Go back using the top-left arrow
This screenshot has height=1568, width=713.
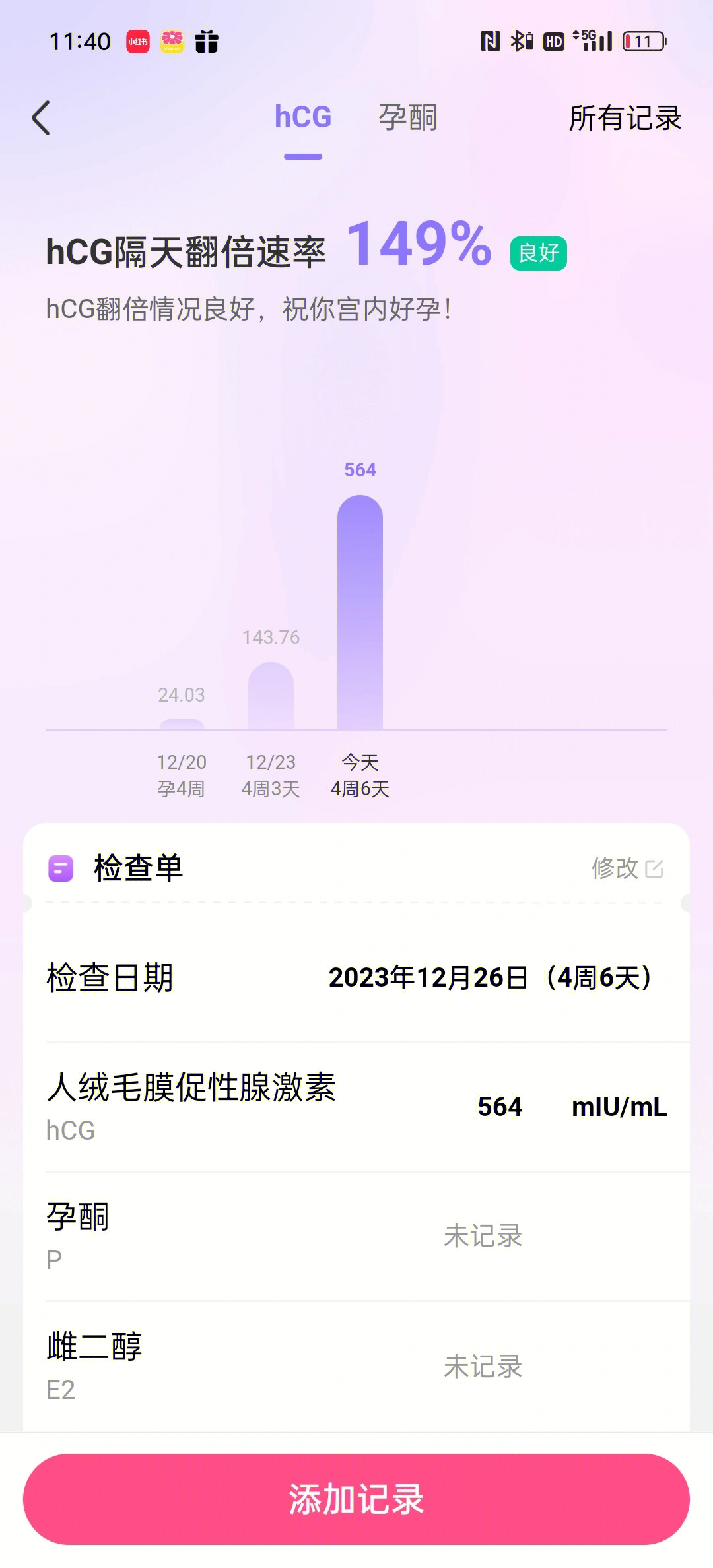click(x=41, y=118)
